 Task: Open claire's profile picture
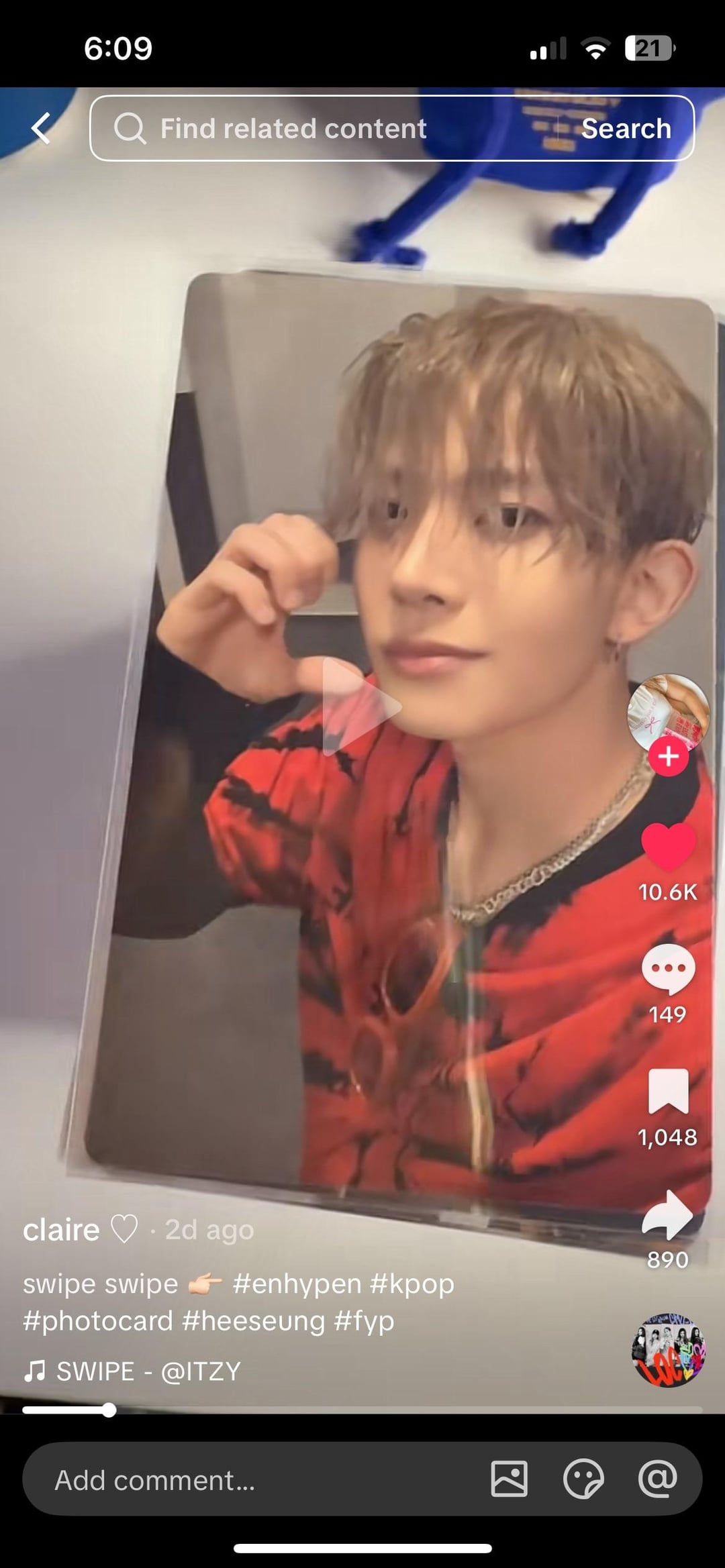click(x=667, y=711)
